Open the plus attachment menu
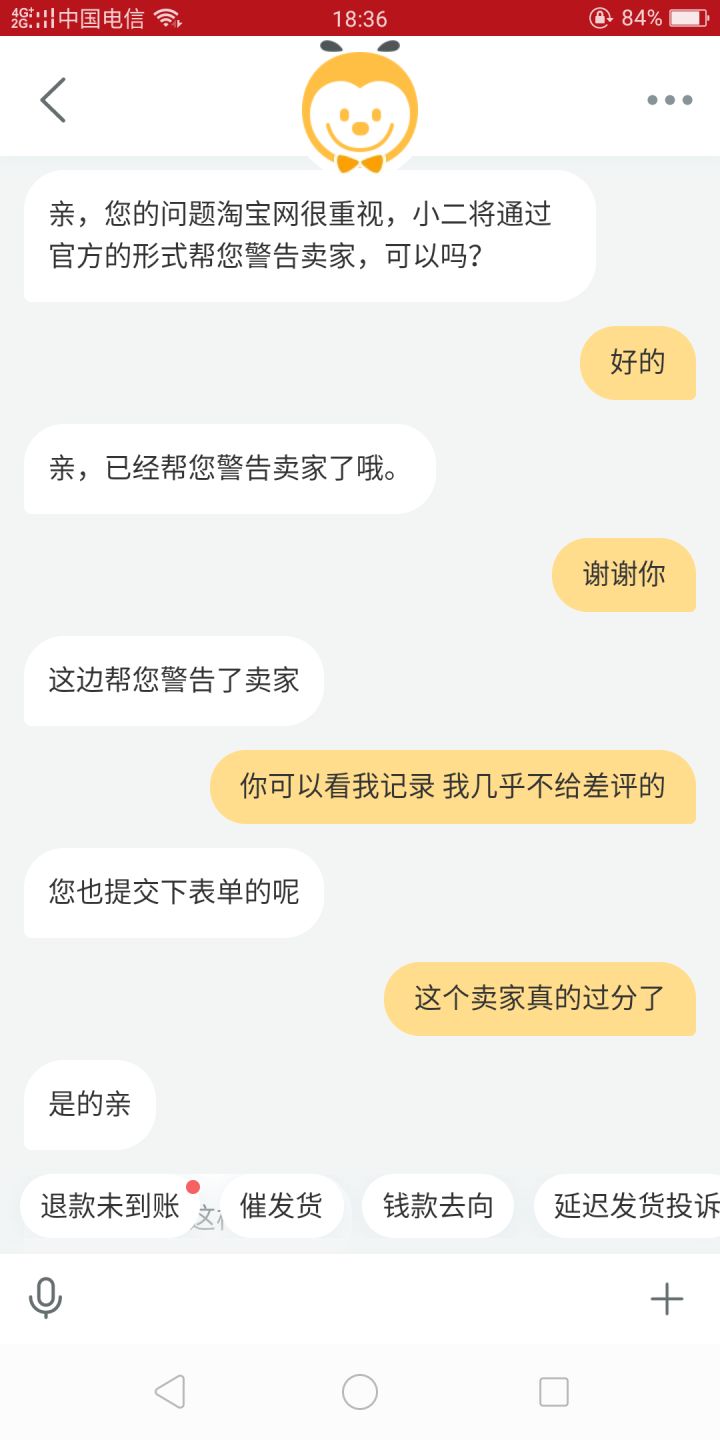720x1440 pixels. [x=666, y=1299]
